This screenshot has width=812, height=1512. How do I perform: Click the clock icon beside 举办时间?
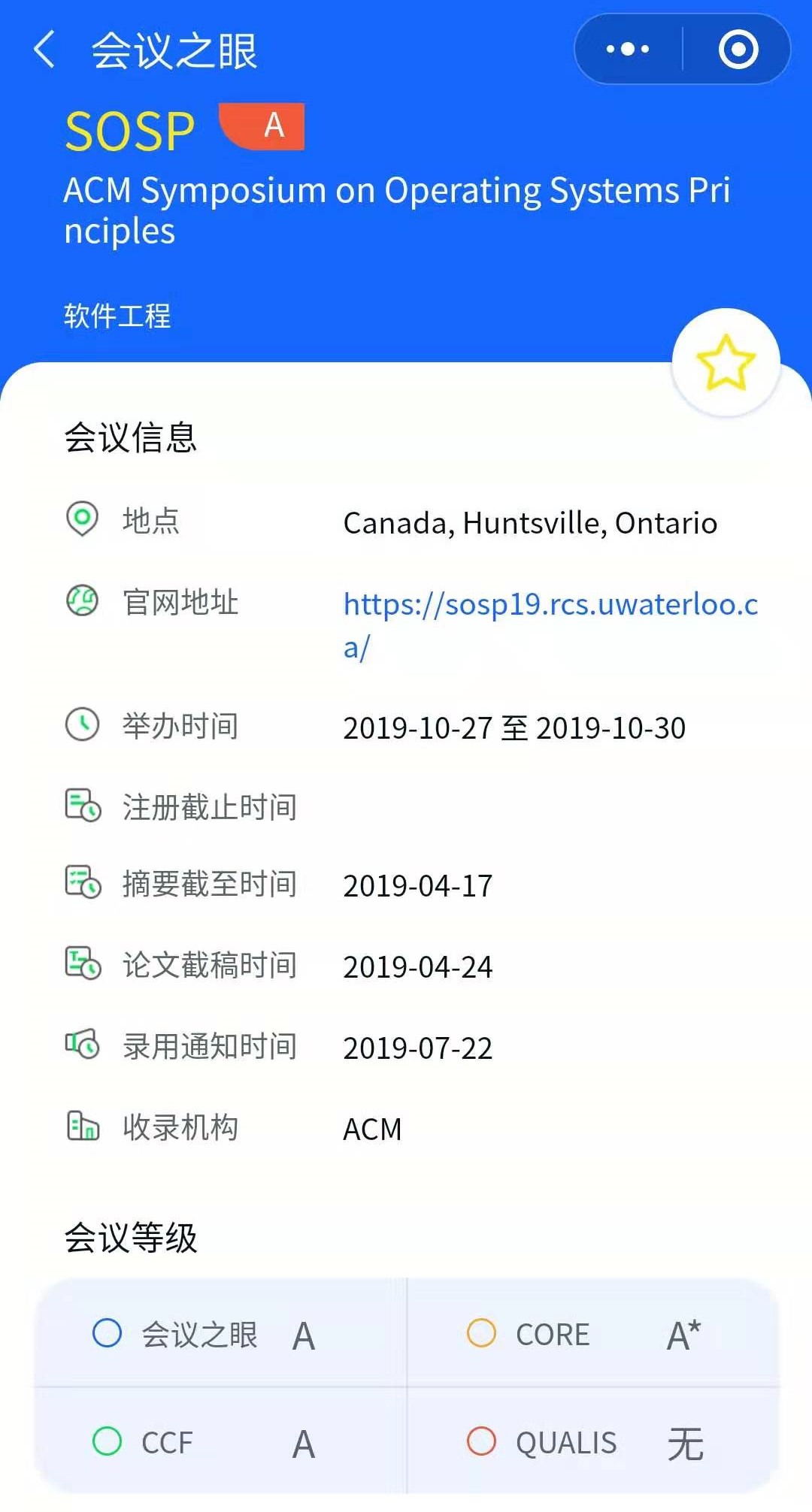[x=81, y=725]
